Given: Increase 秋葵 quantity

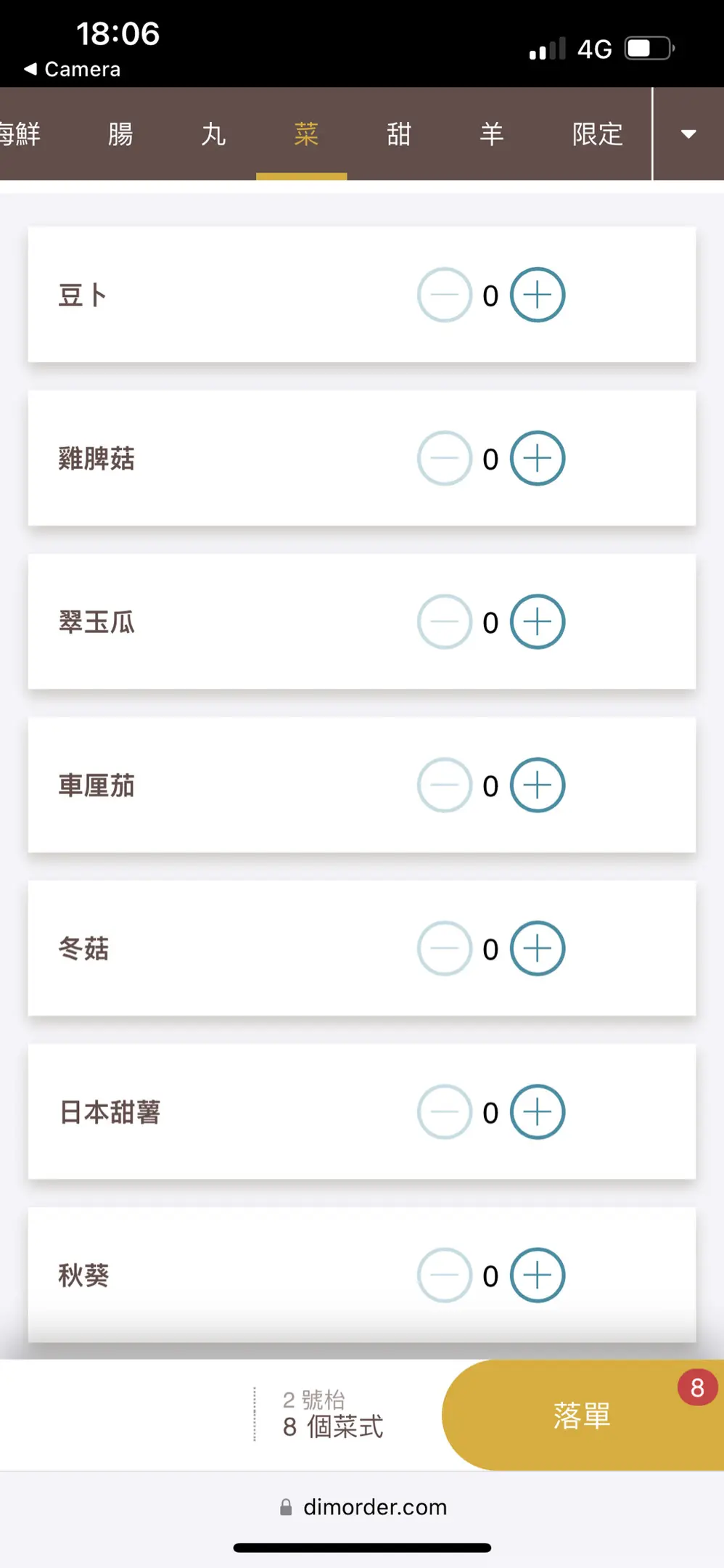Looking at the screenshot, I should pos(538,1275).
